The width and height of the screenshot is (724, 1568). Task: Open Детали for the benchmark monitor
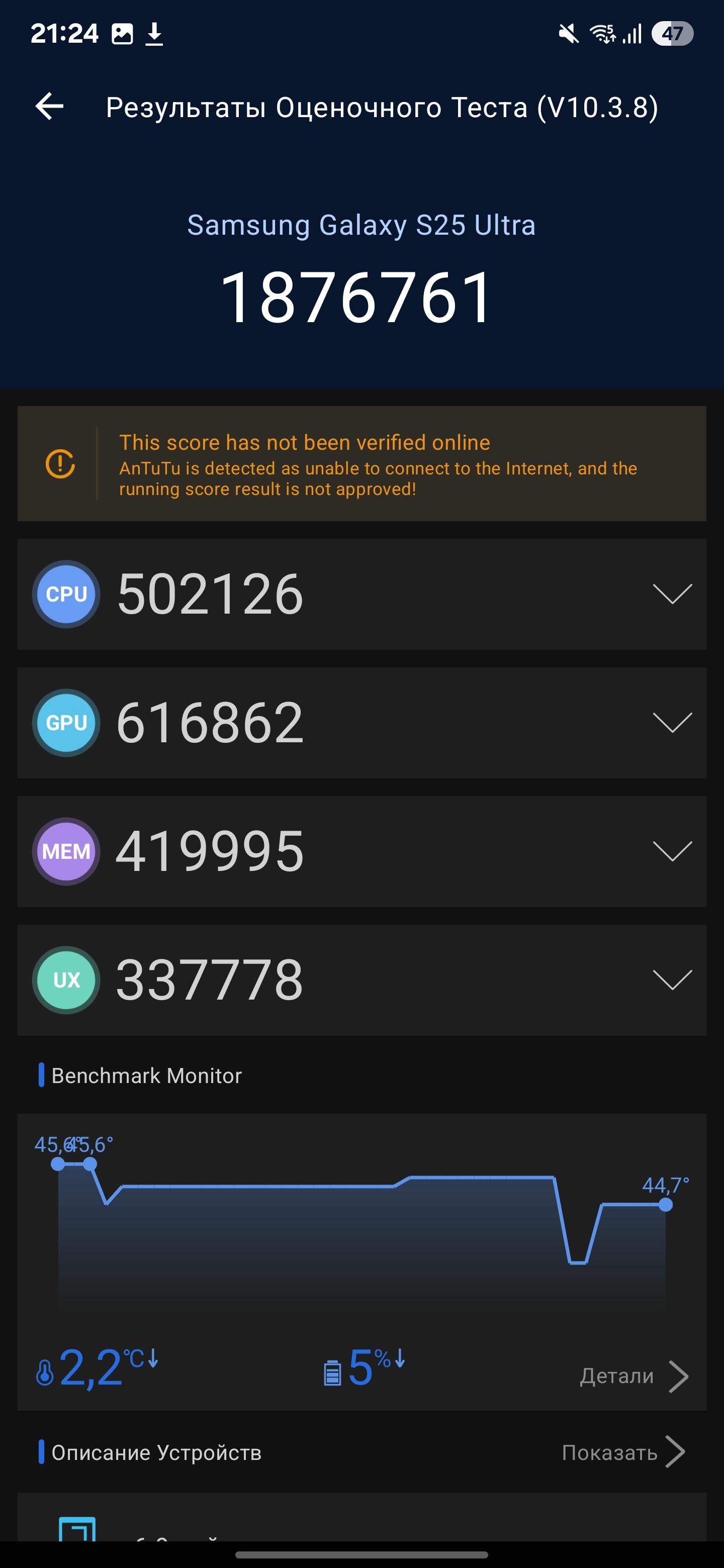coord(633,1376)
